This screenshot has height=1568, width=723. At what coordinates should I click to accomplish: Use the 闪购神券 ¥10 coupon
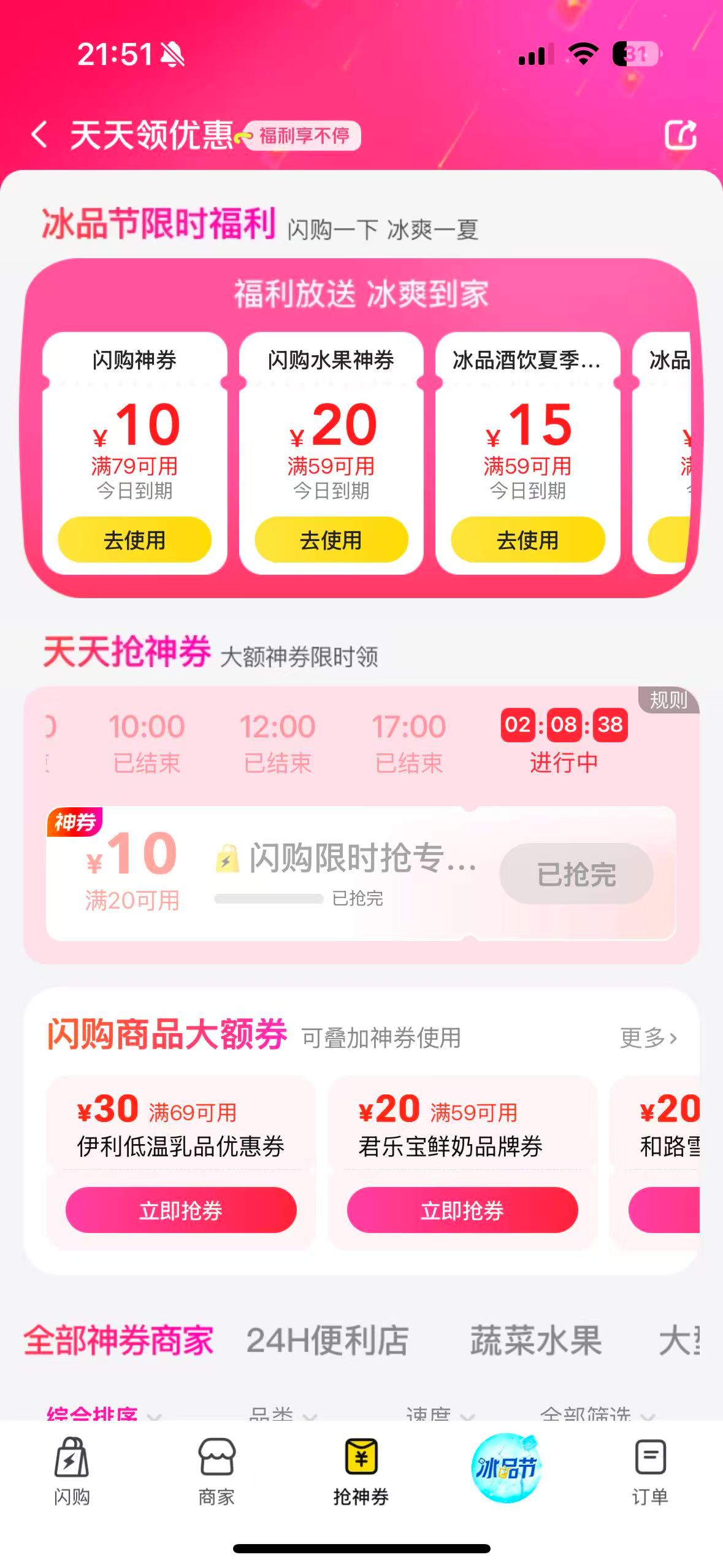click(134, 540)
